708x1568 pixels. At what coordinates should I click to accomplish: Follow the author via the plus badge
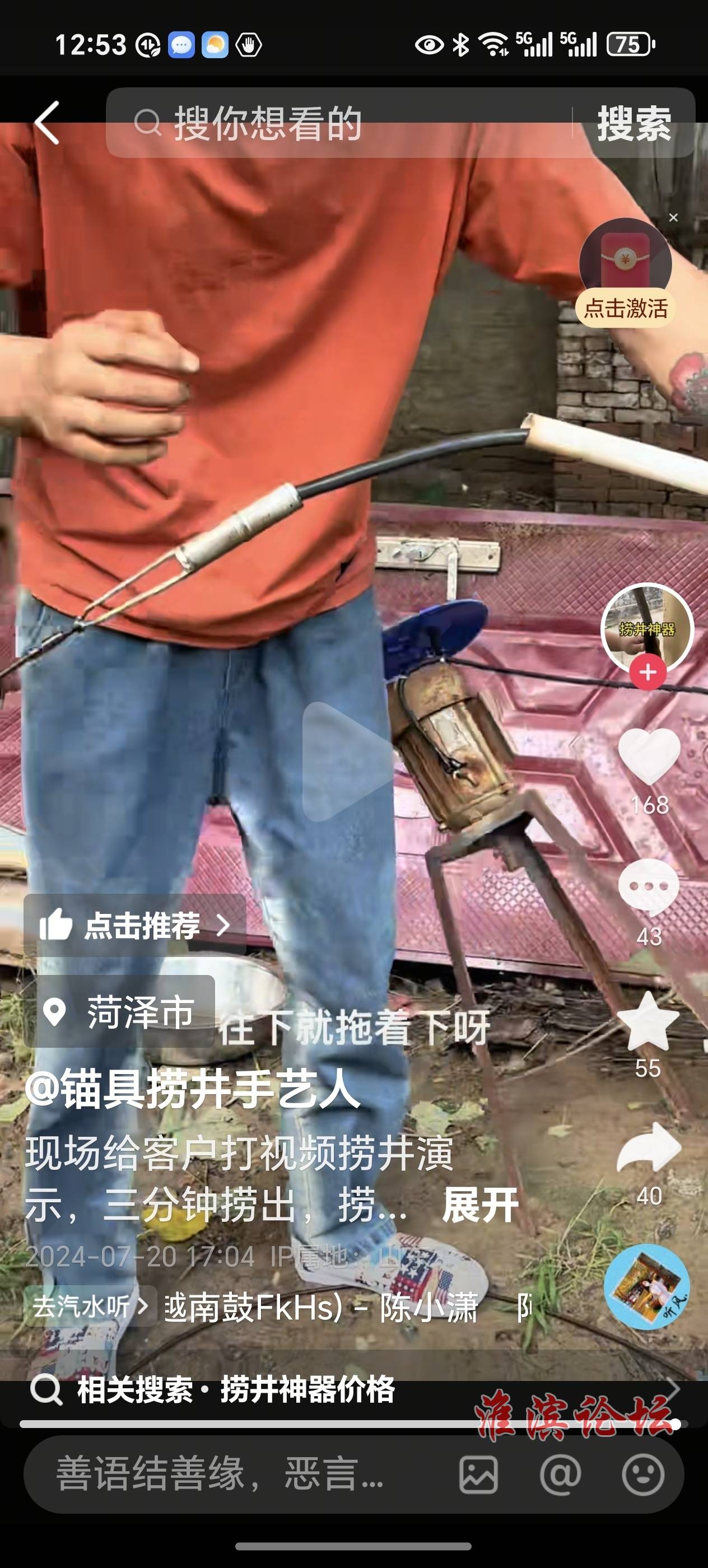[x=647, y=673]
